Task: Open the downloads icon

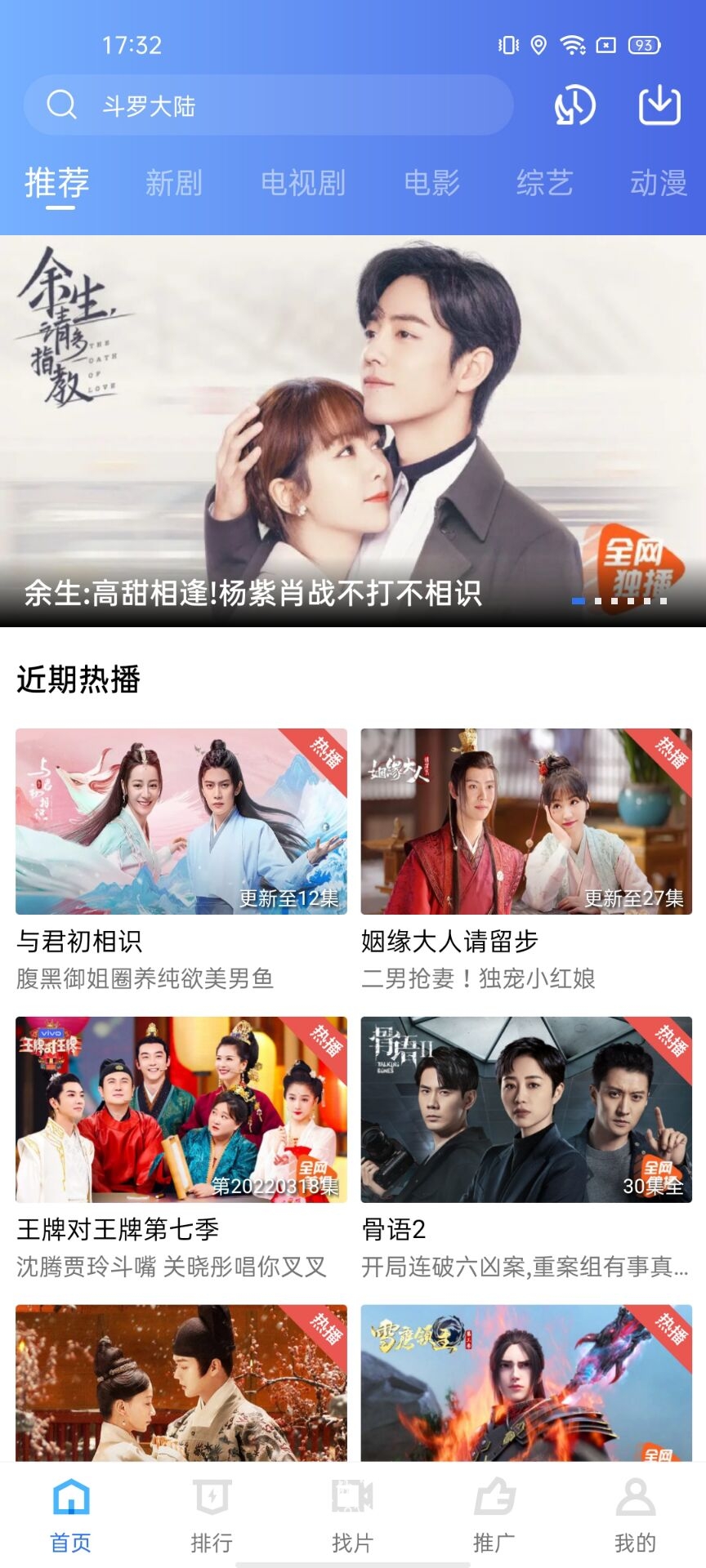Action: [659, 105]
